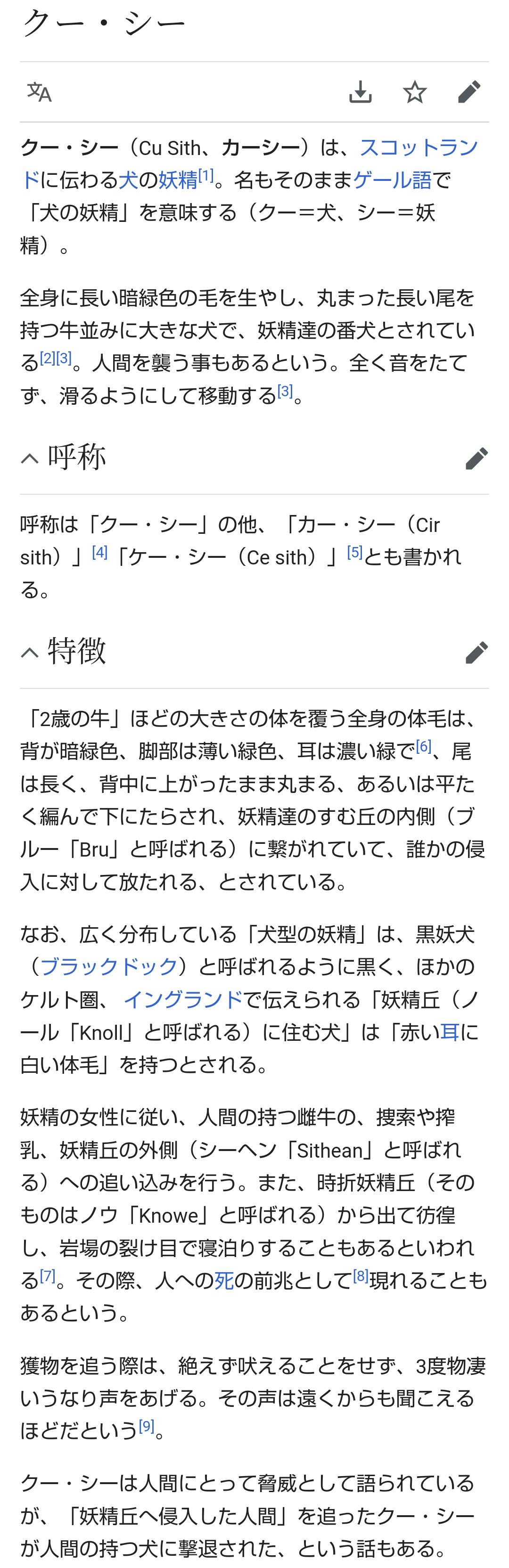Open the 妖精 link in the intro
509x1568 pixels.
point(178,180)
